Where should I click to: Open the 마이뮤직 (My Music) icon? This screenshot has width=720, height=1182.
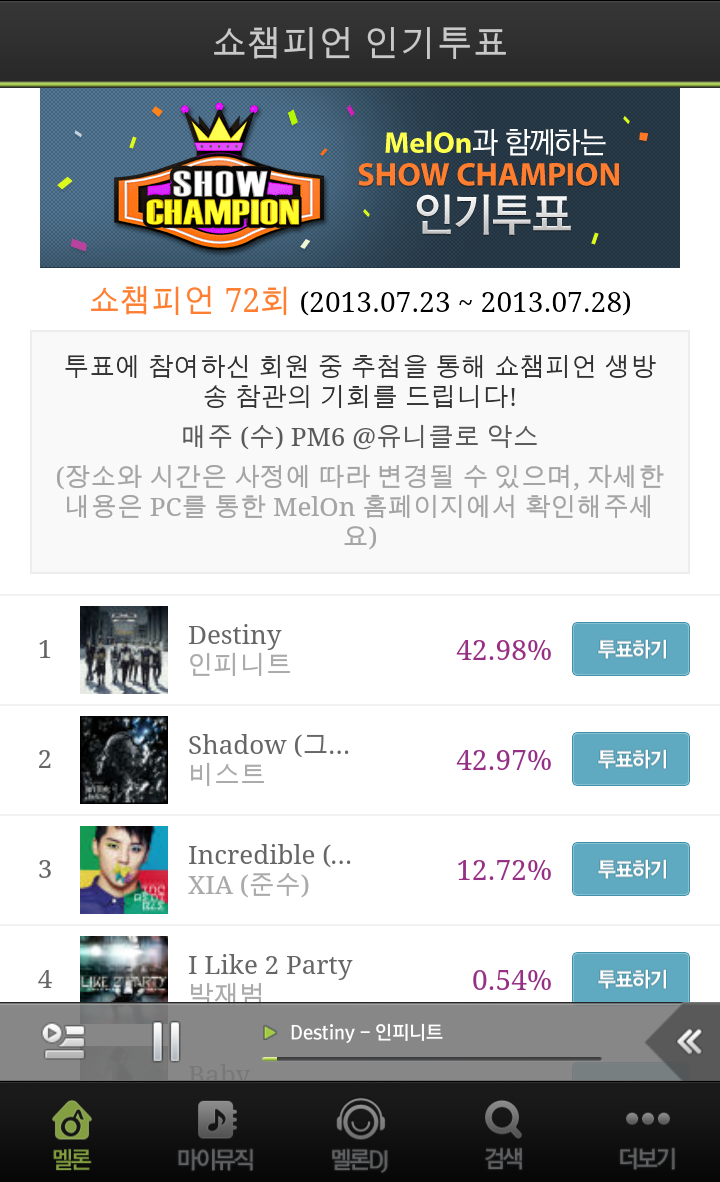[x=215, y=1120]
